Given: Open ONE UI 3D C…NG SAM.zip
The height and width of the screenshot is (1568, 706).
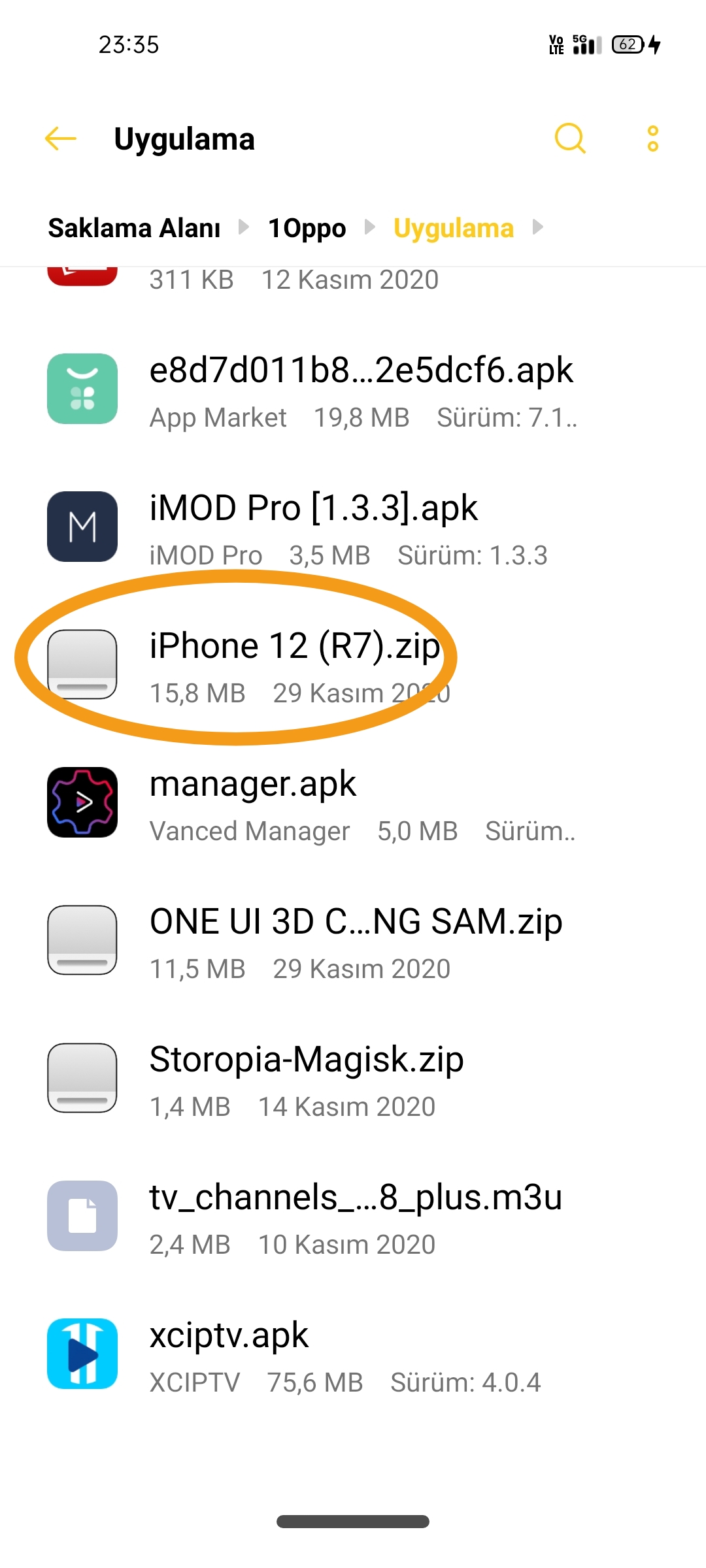Looking at the screenshot, I should coord(353,941).
